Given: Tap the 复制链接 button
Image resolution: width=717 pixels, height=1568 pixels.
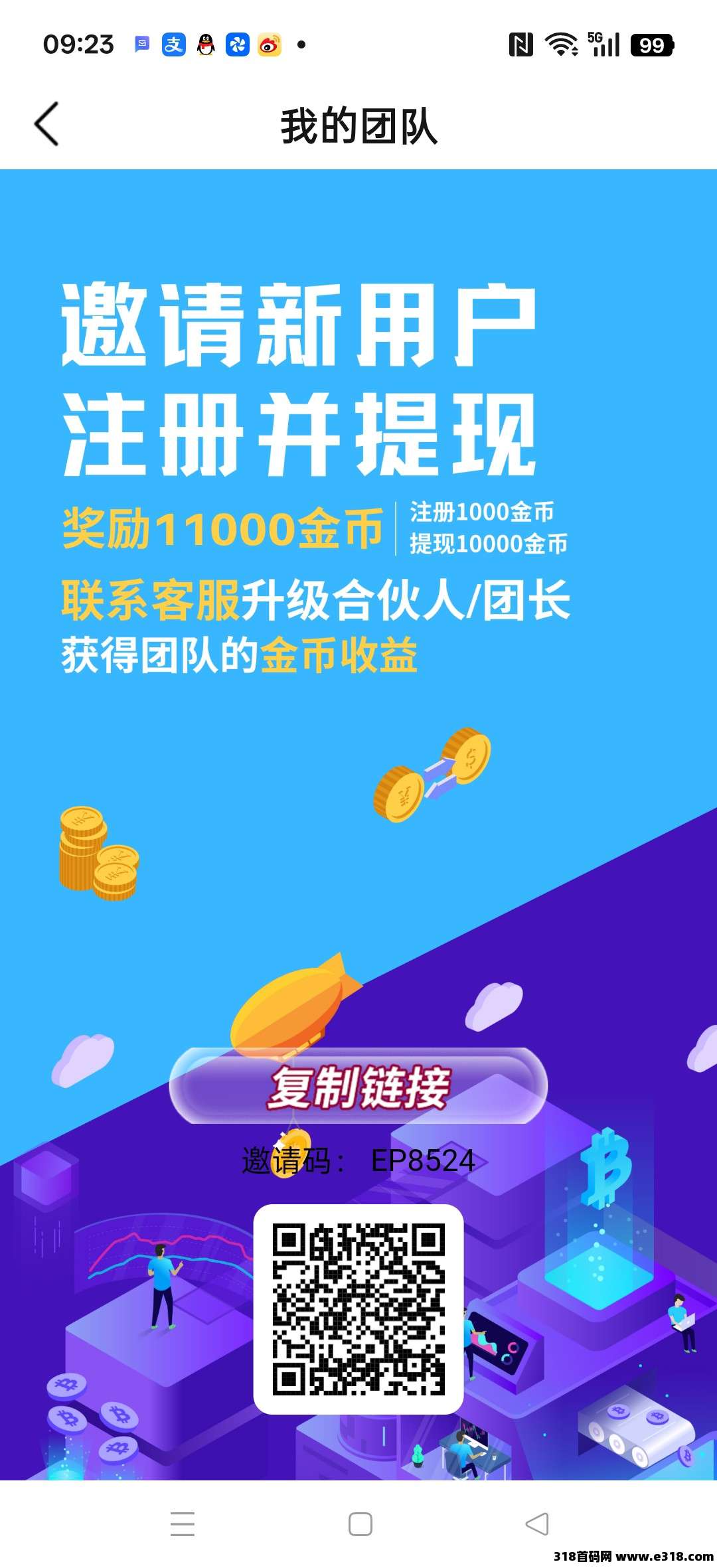Looking at the screenshot, I should 358,1087.
